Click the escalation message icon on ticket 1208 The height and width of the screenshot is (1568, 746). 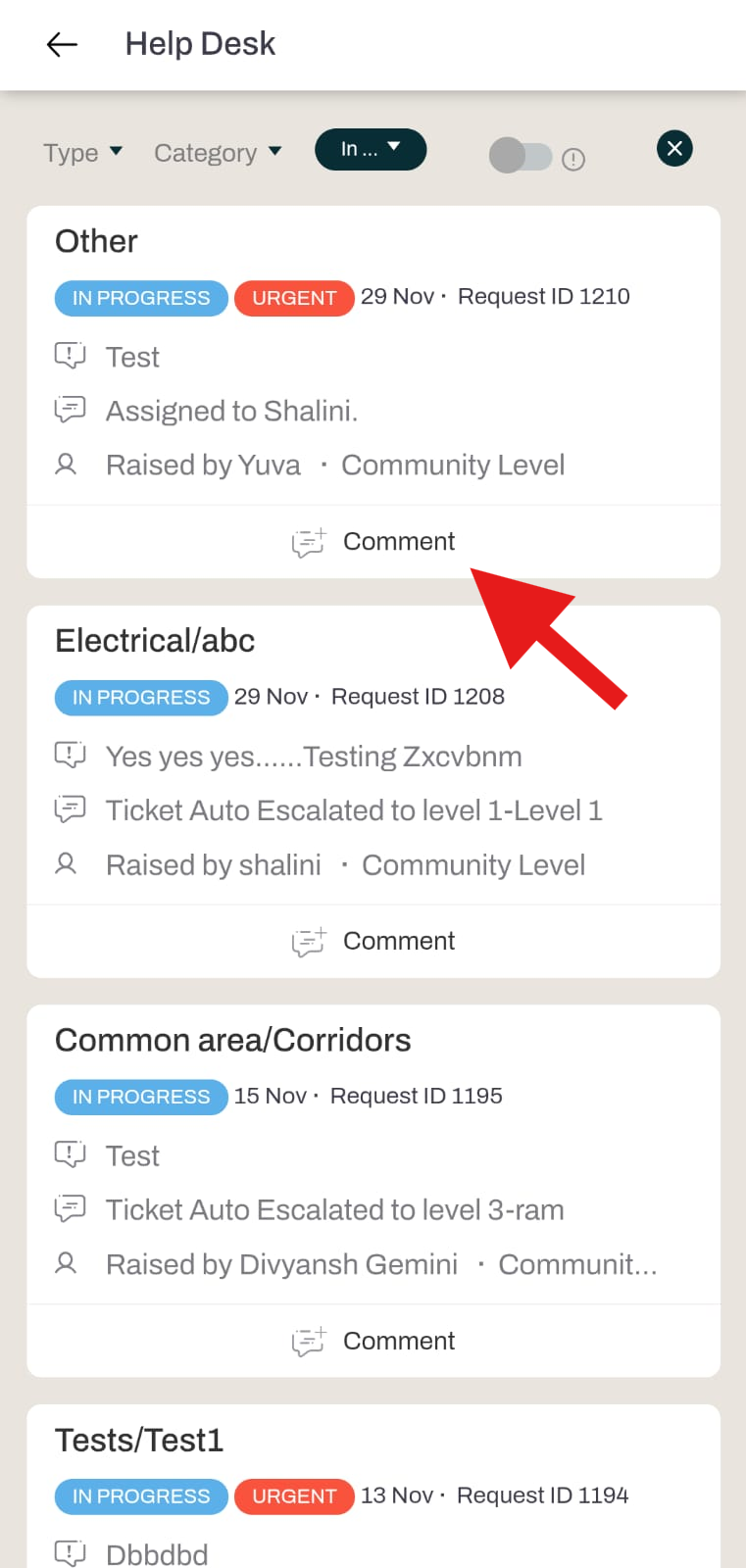pyautogui.click(x=69, y=809)
